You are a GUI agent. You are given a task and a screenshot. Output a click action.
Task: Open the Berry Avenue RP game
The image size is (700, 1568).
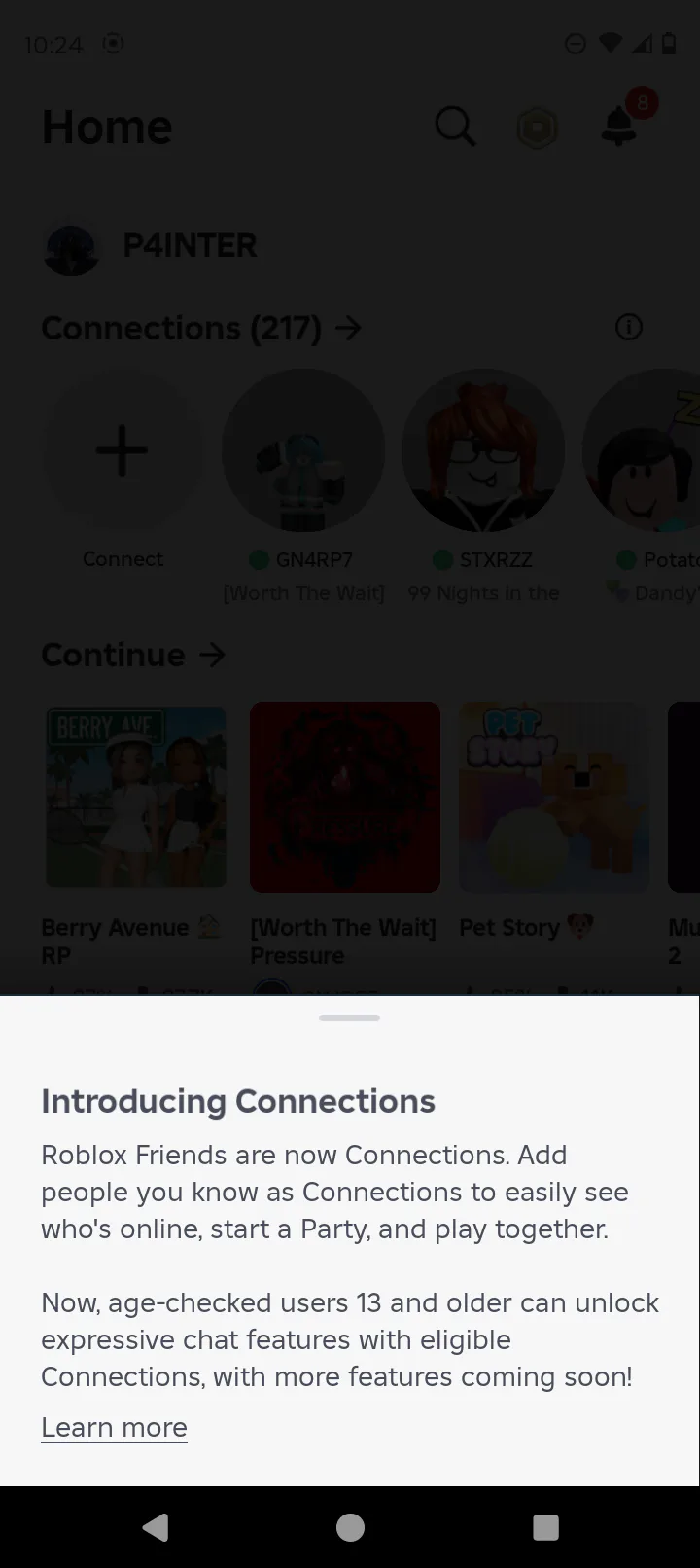(x=136, y=798)
